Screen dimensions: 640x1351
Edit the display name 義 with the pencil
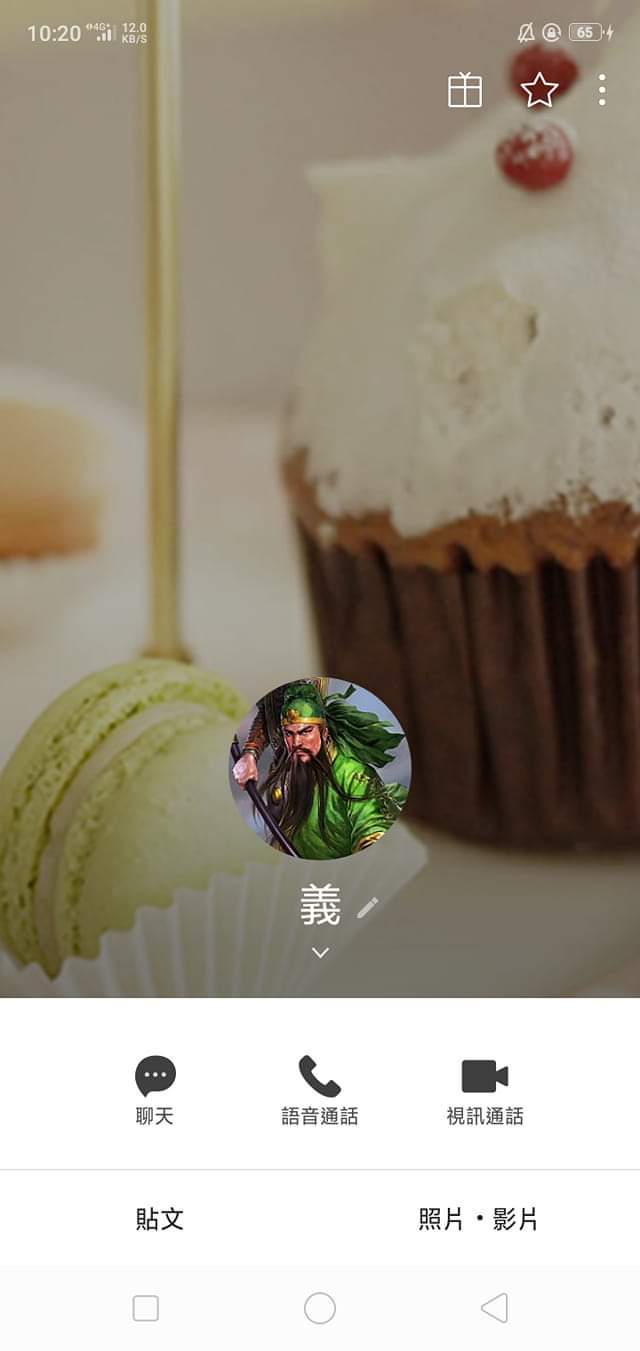pos(368,907)
